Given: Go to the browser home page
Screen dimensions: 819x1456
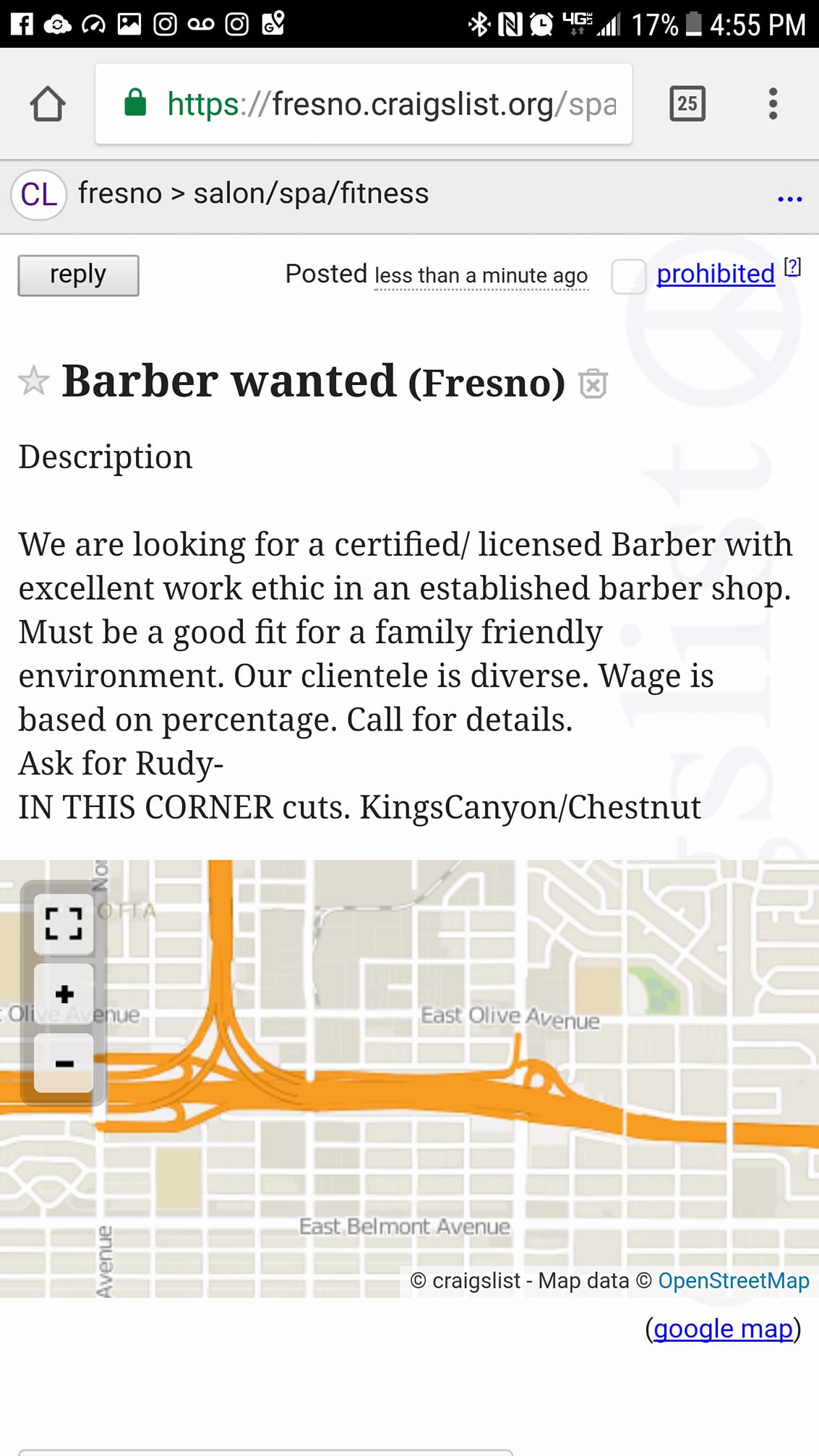Looking at the screenshot, I should pyautogui.click(x=48, y=104).
